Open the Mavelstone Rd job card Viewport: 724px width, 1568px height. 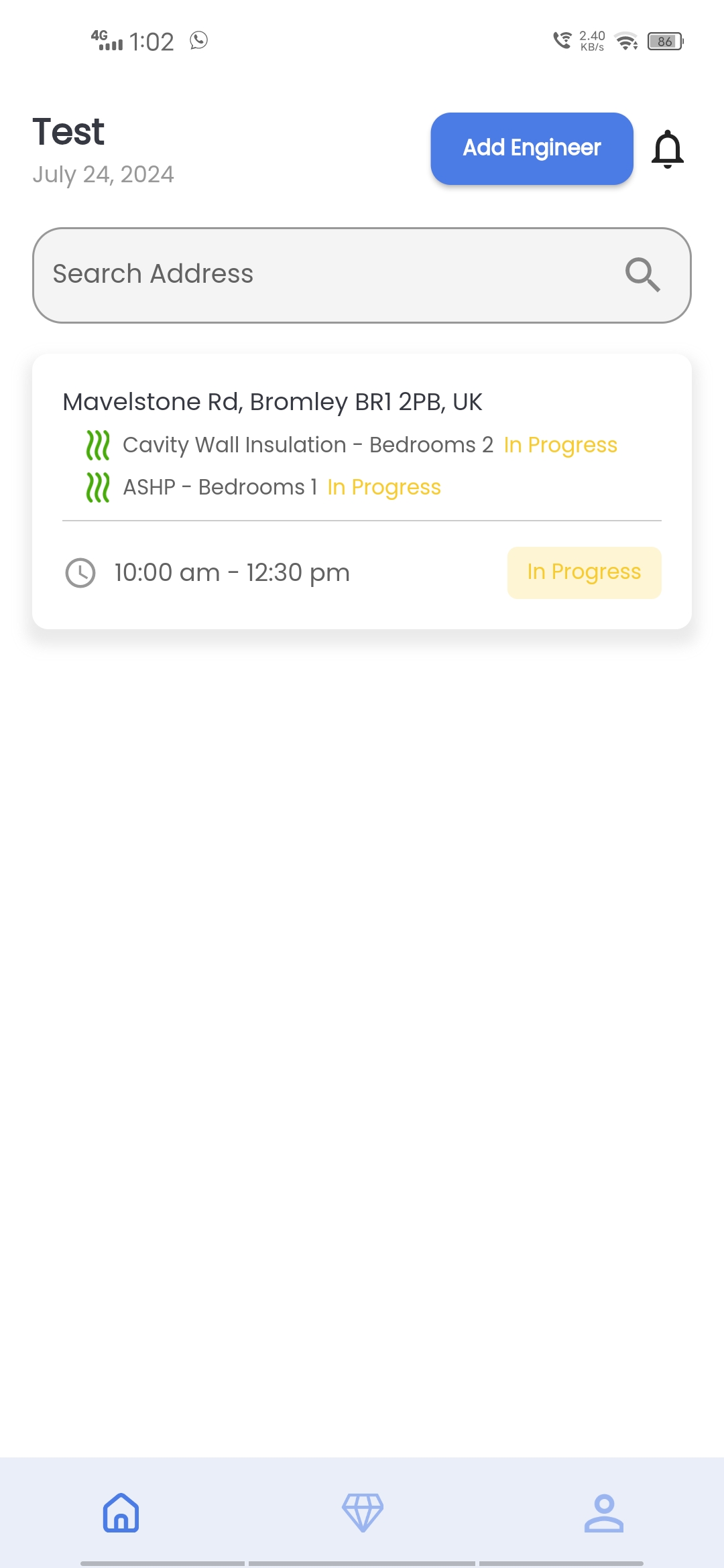pyautogui.click(x=362, y=491)
